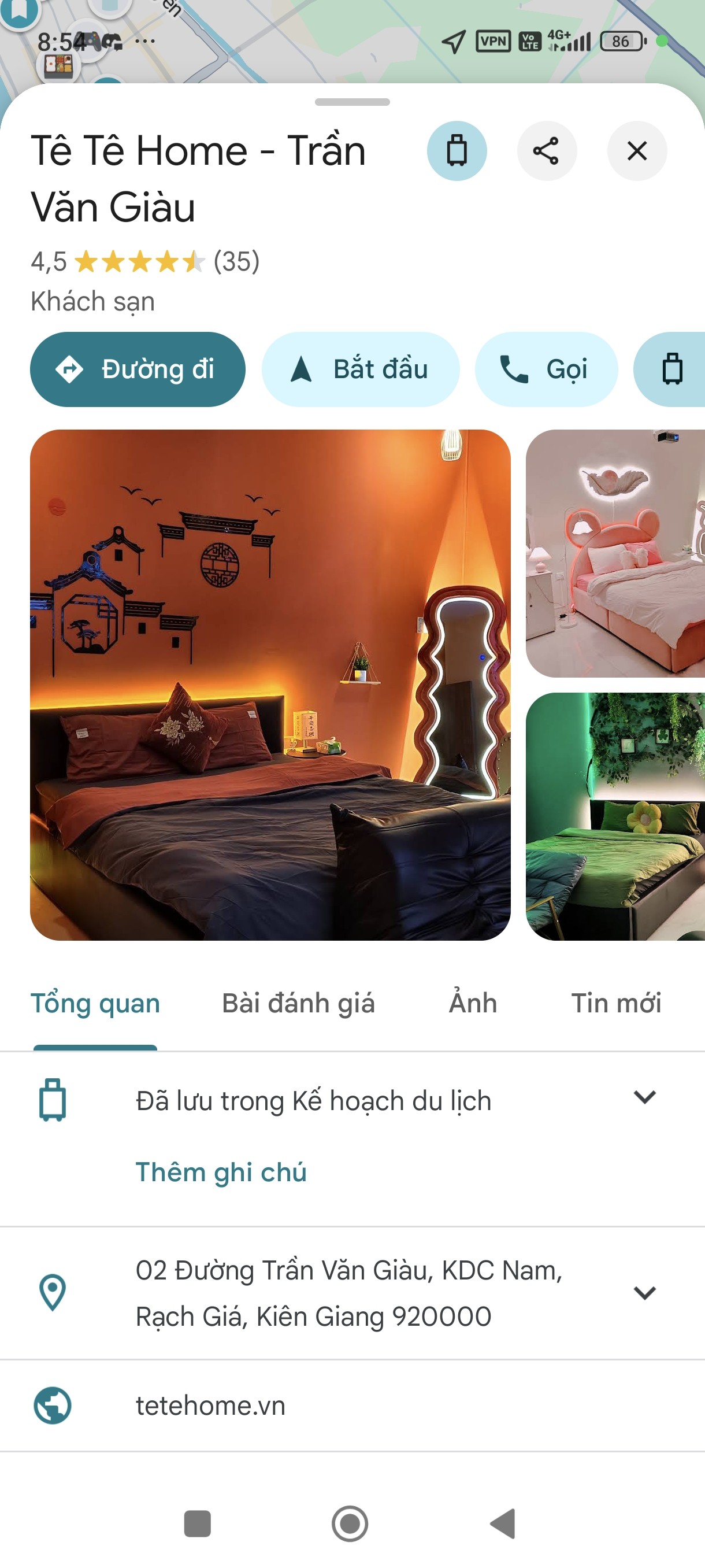Switch to Bài đánh giá tab
This screenshot has height=1568, width=705.
pyautogui.click(x=298, y=1003)
